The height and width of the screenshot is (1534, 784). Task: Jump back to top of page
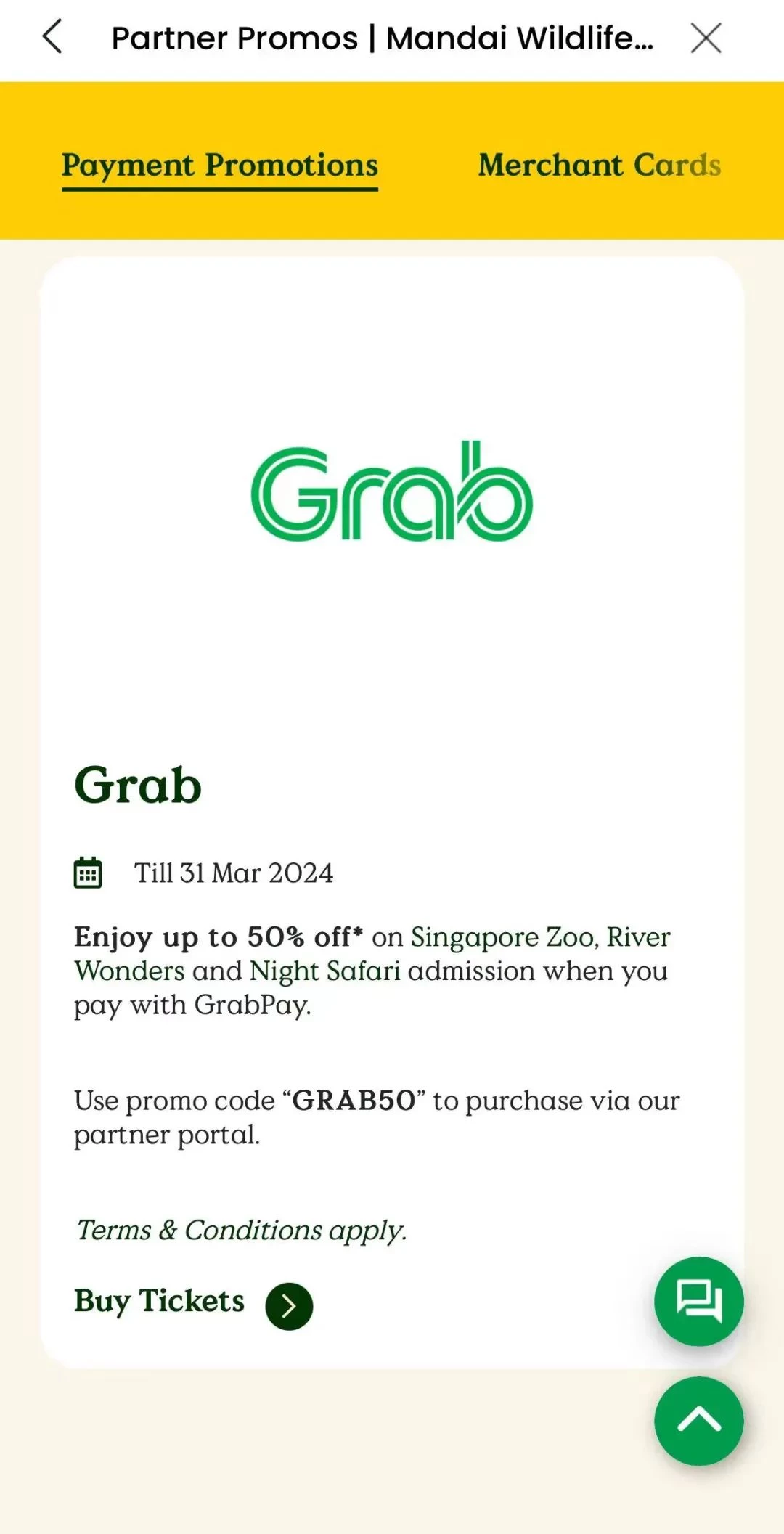coord(698,1421)
